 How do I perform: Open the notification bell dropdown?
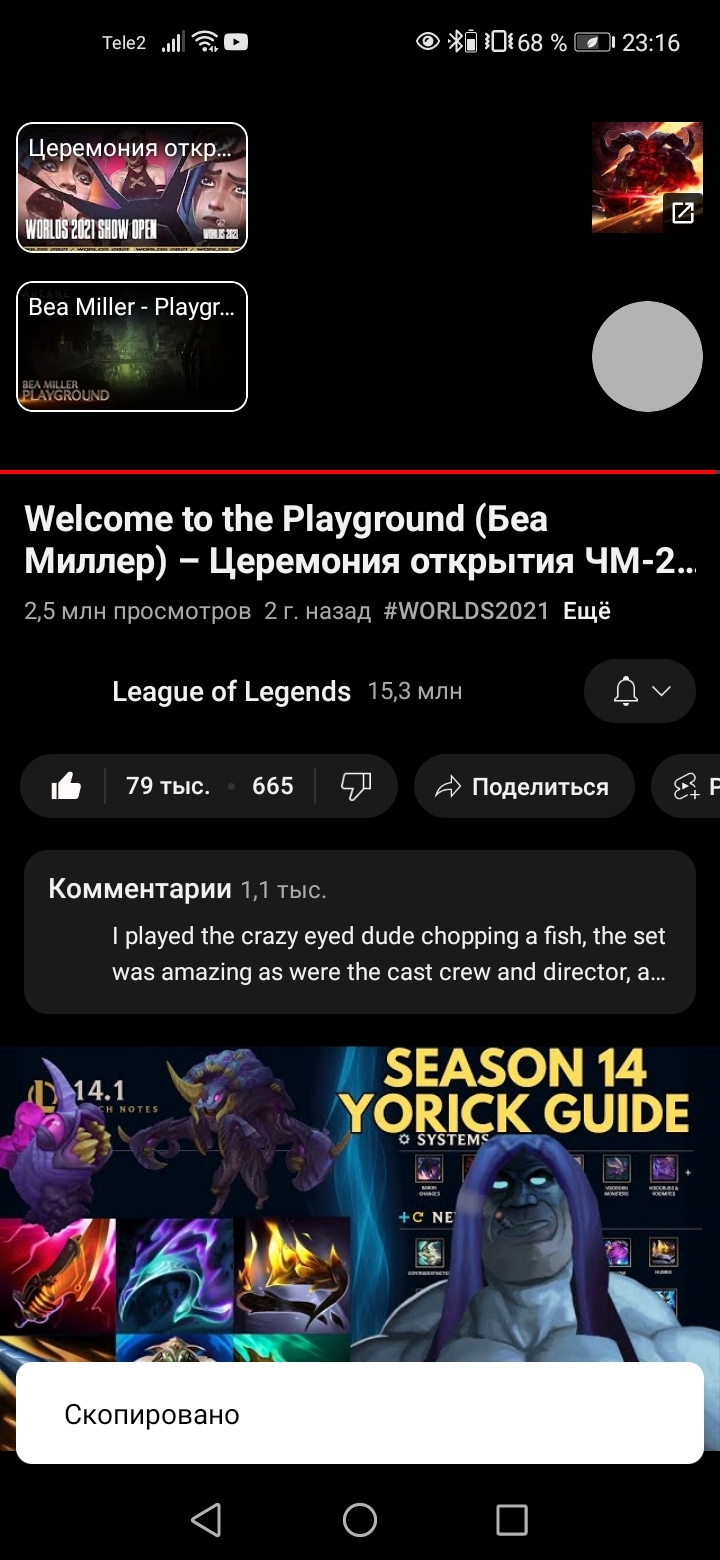[x=639, y=691]
